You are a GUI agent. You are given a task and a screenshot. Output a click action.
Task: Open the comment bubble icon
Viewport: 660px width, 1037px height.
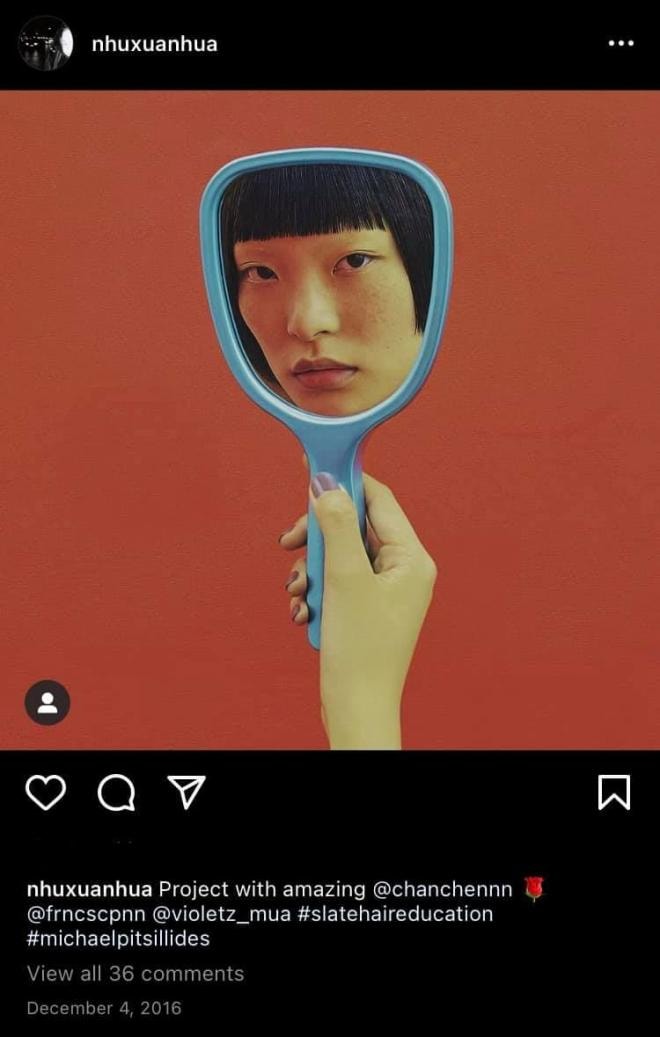(x=116, y=792)
